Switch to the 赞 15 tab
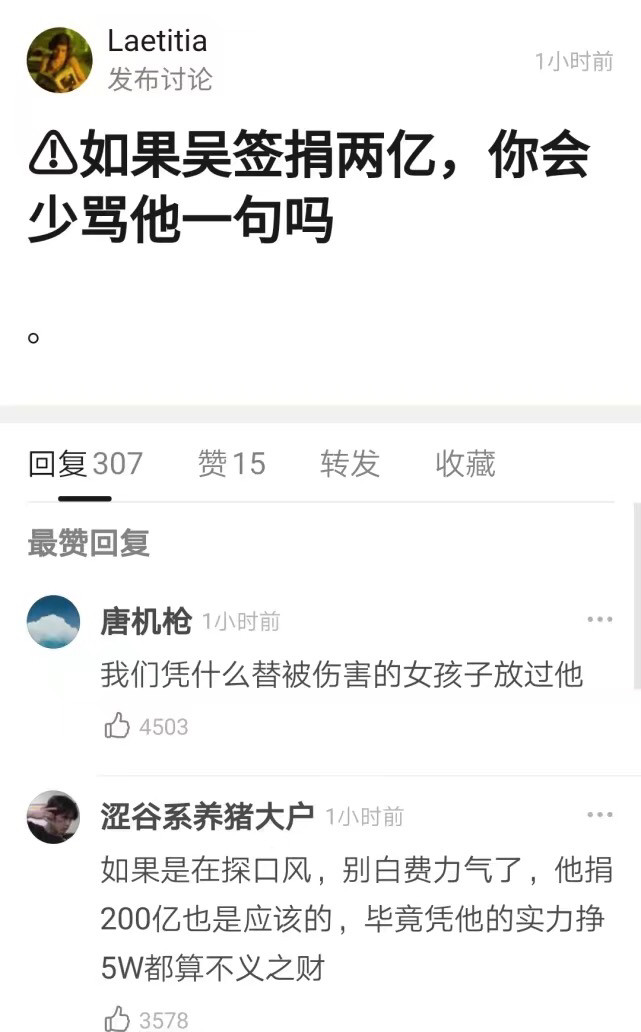The width and height of the screenshot is (641, 1032). click(231, 464)
